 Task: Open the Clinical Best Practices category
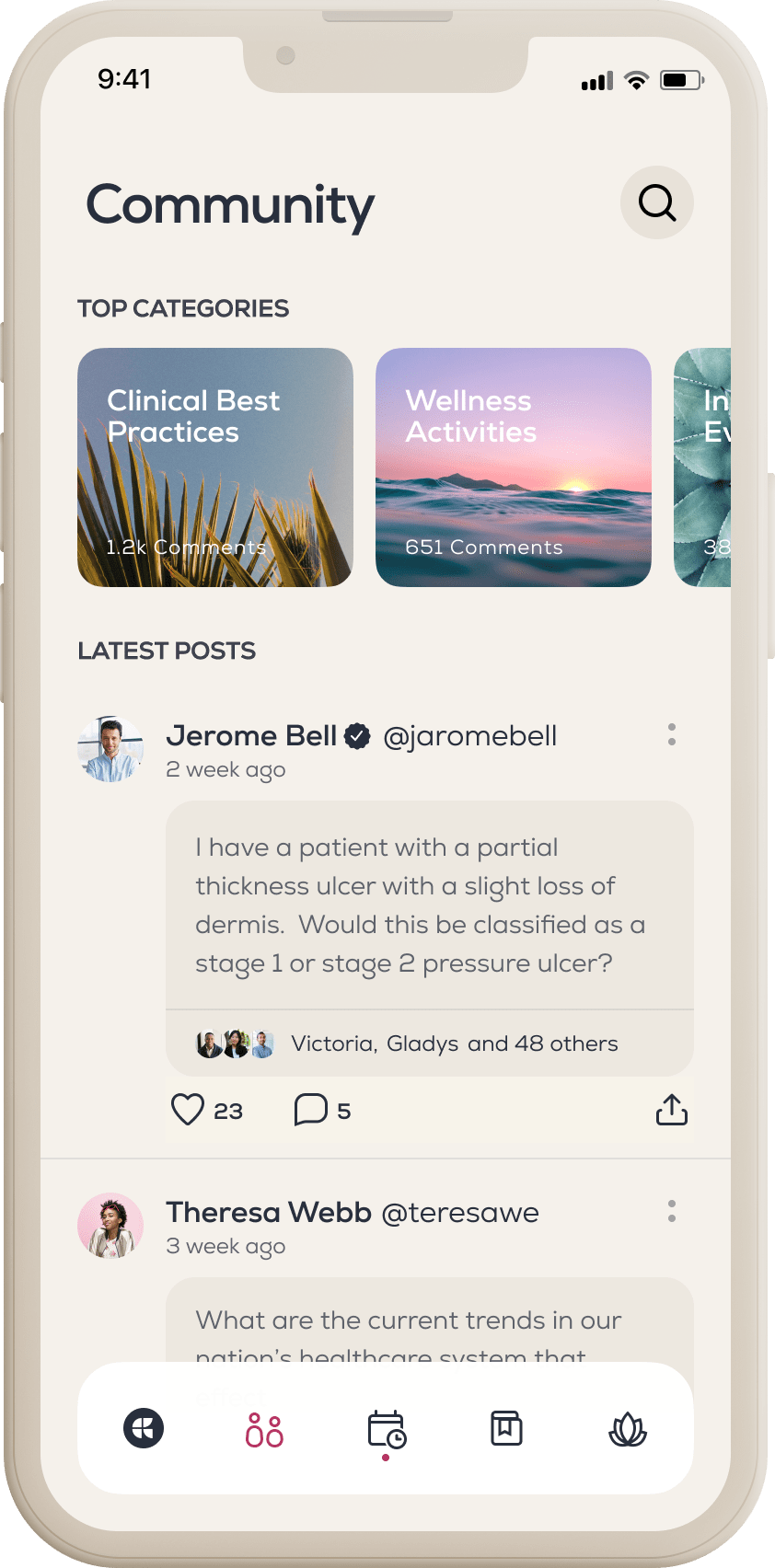(x=215, y=467)
